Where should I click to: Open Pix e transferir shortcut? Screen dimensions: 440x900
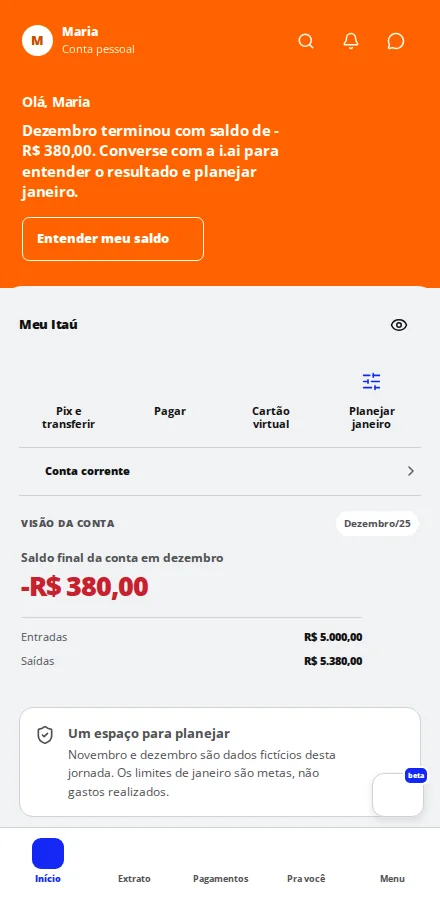pyautogui.click(x=68, y=400)
